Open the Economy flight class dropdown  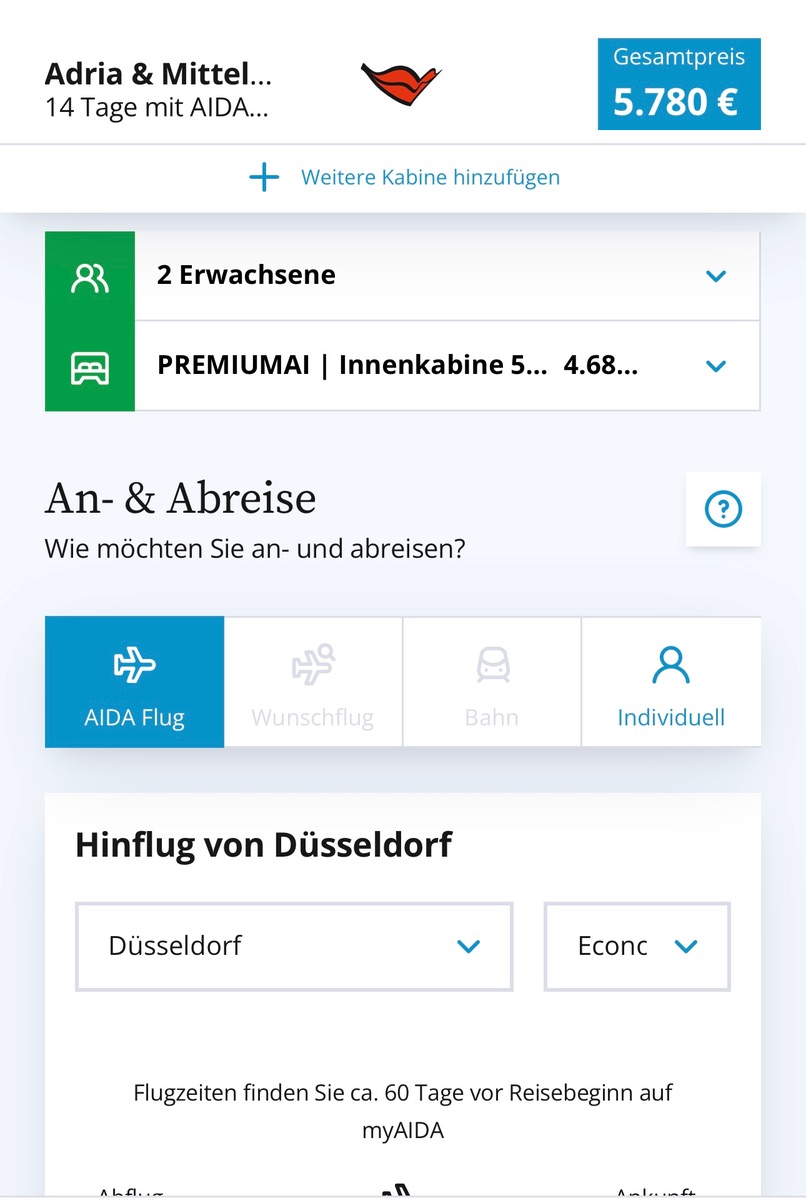point(637,946)
